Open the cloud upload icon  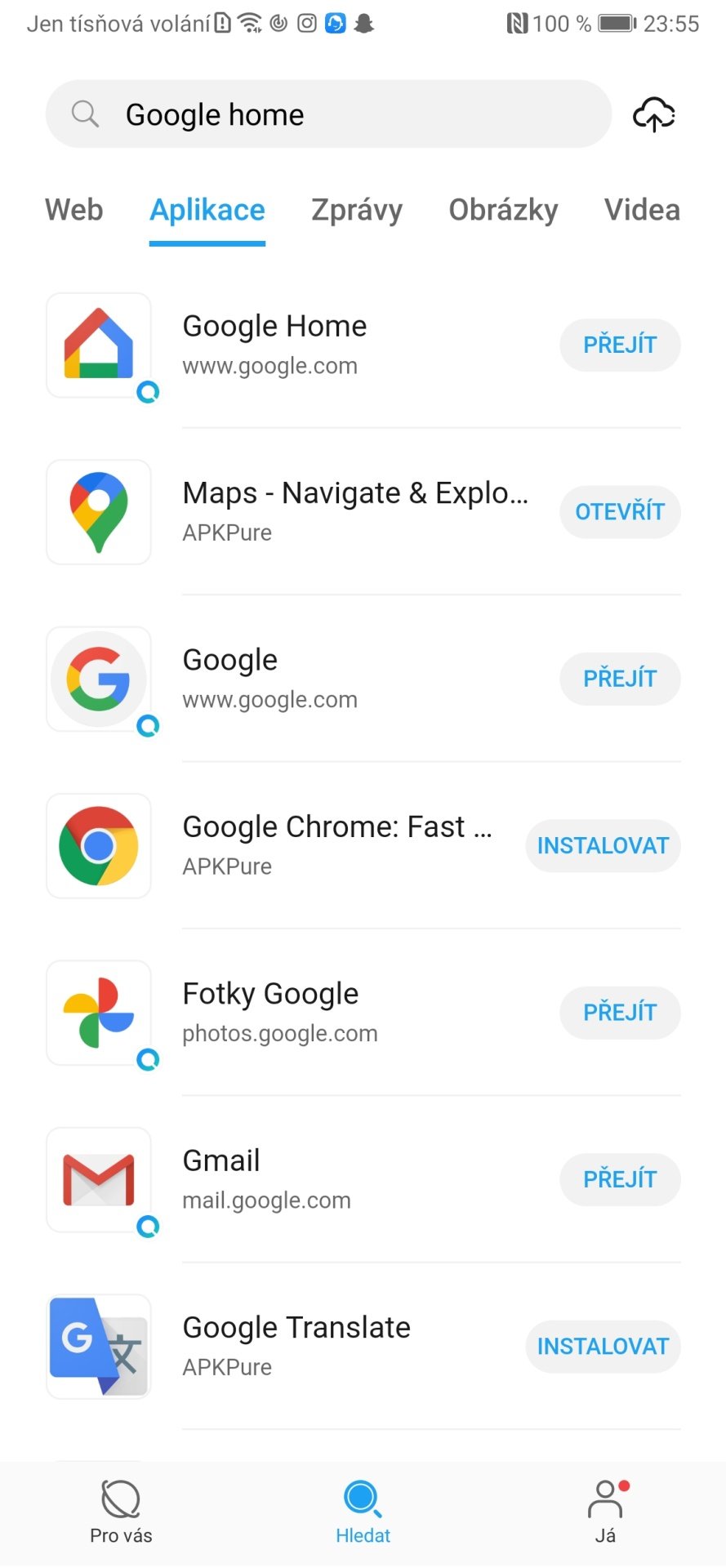point(654,114)
